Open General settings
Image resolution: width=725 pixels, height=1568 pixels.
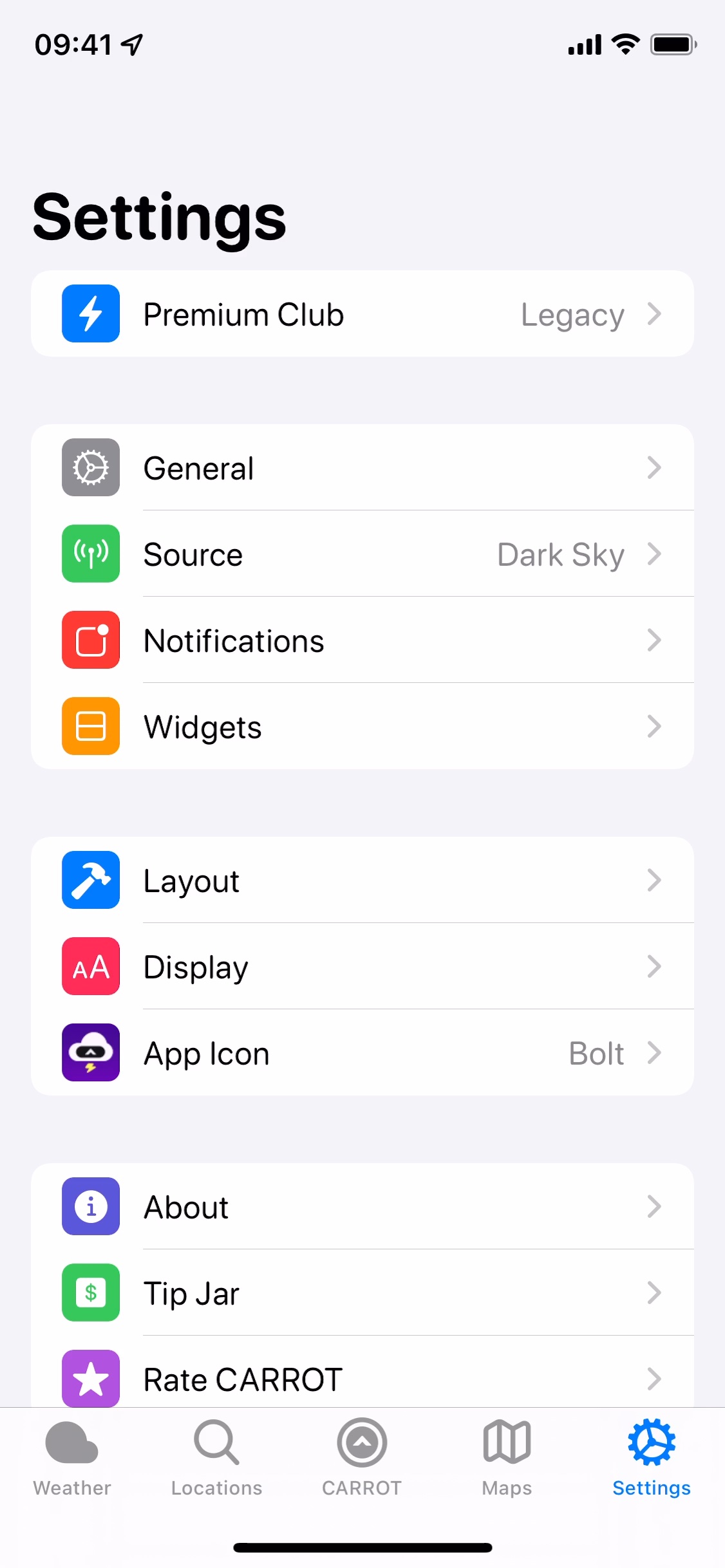pyautogui.click(x=362, y=468)
